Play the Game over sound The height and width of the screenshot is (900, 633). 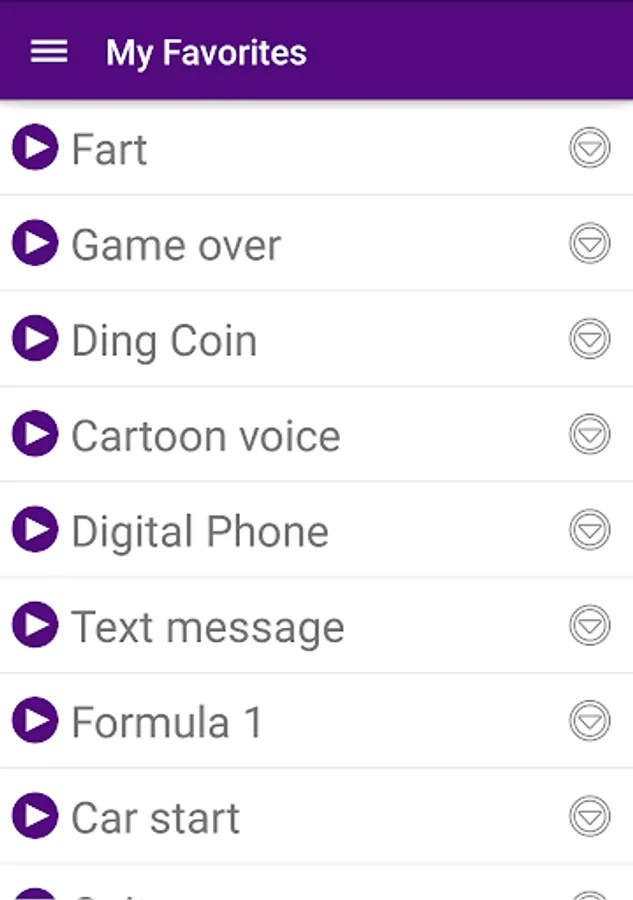35,243
